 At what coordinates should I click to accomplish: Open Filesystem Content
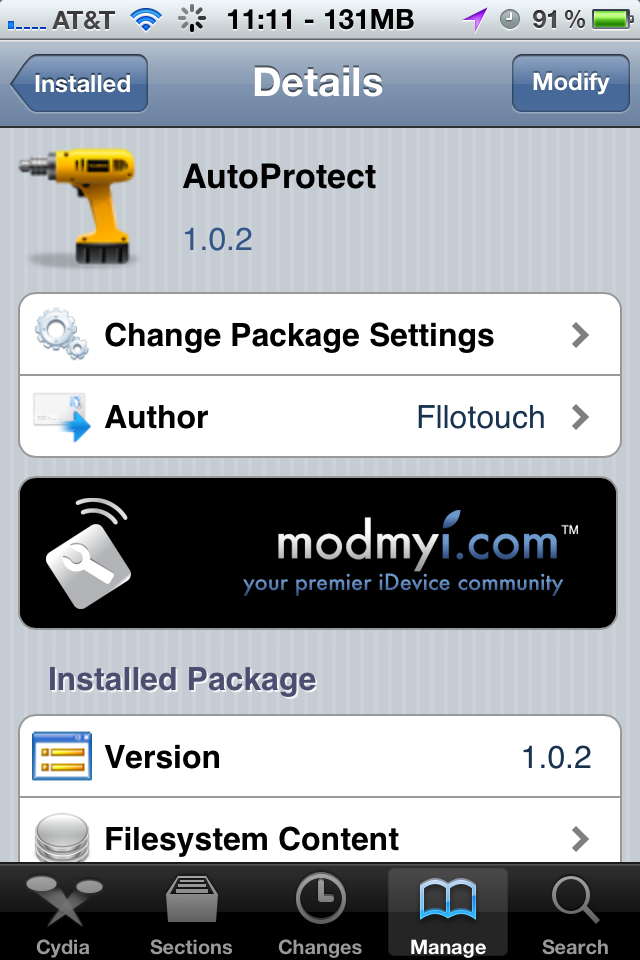click(320, 838)
